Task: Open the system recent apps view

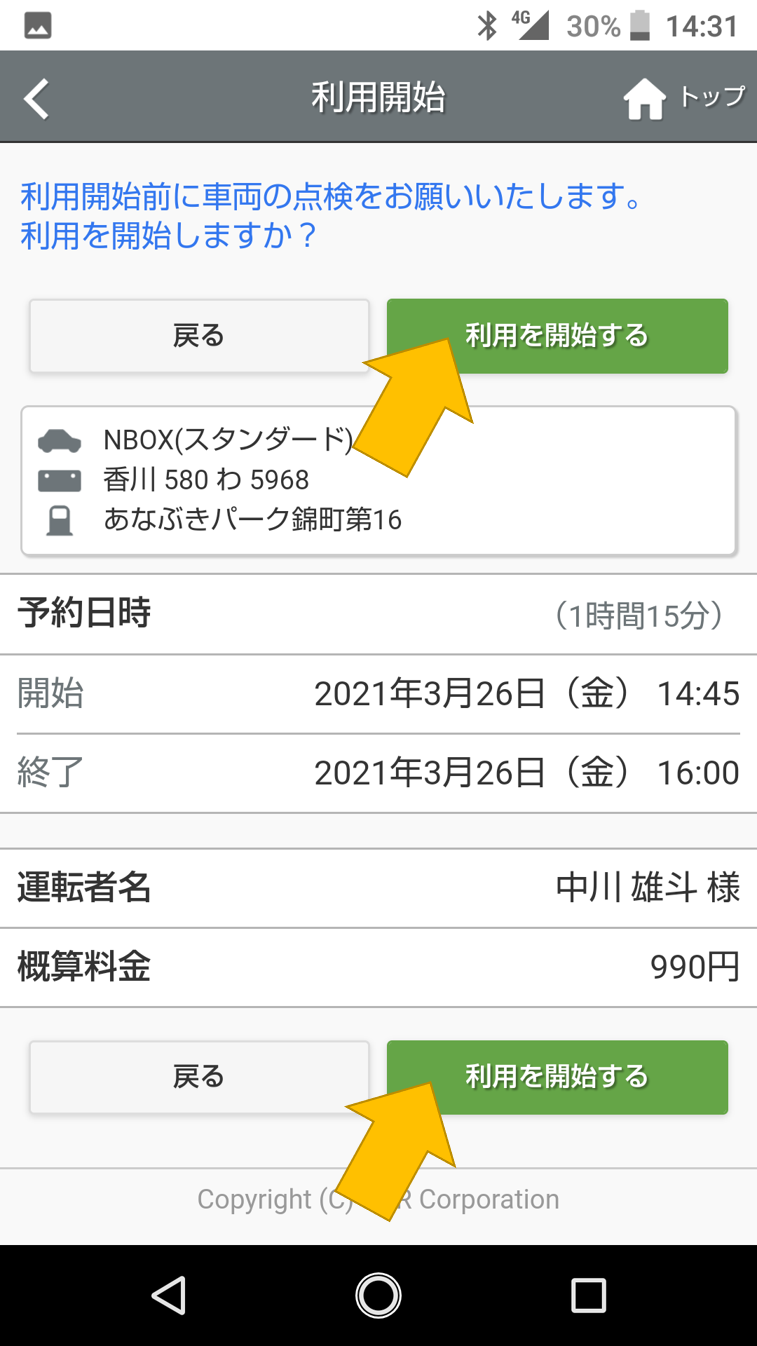Action: pos(588,1296)
